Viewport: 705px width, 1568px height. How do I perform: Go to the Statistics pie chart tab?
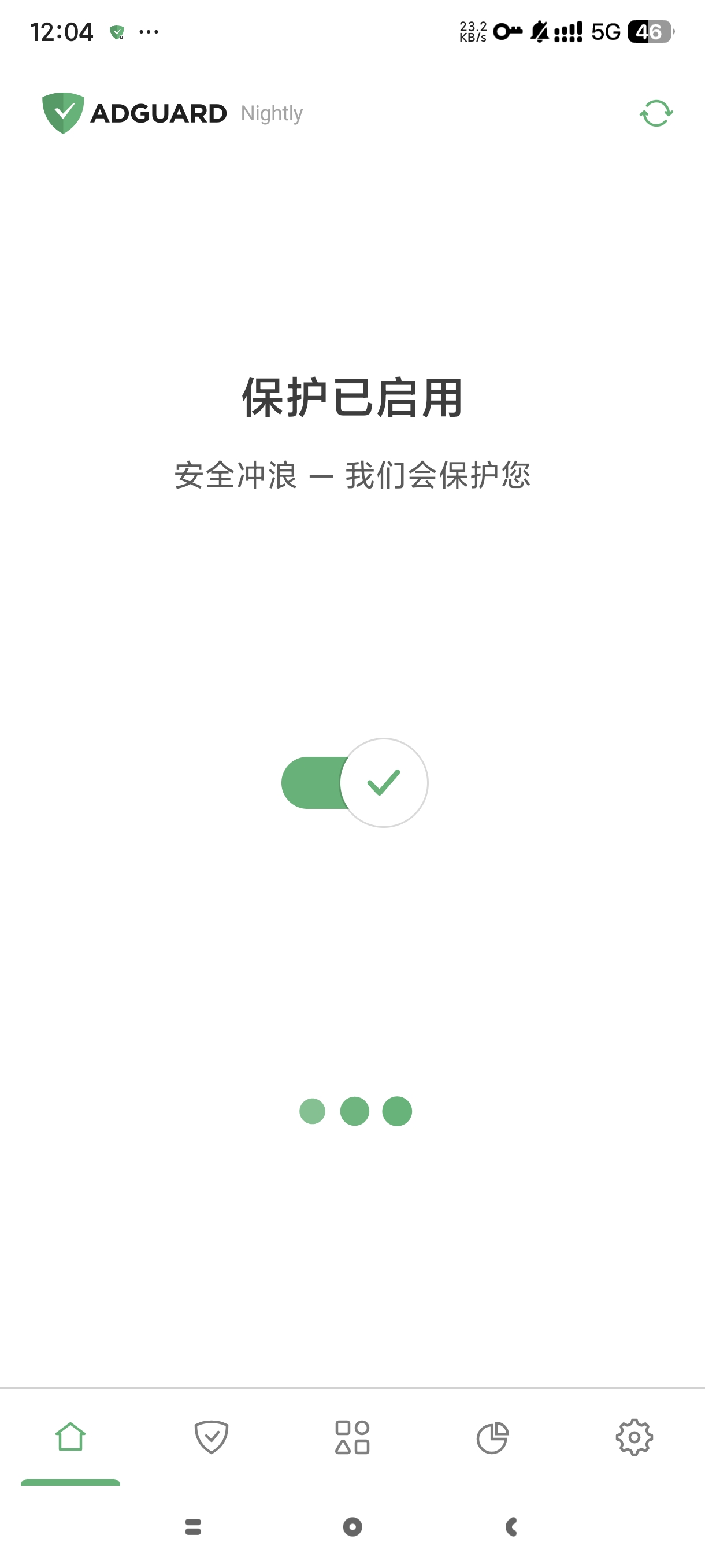pyautogui.click(x=493, y=1437)
